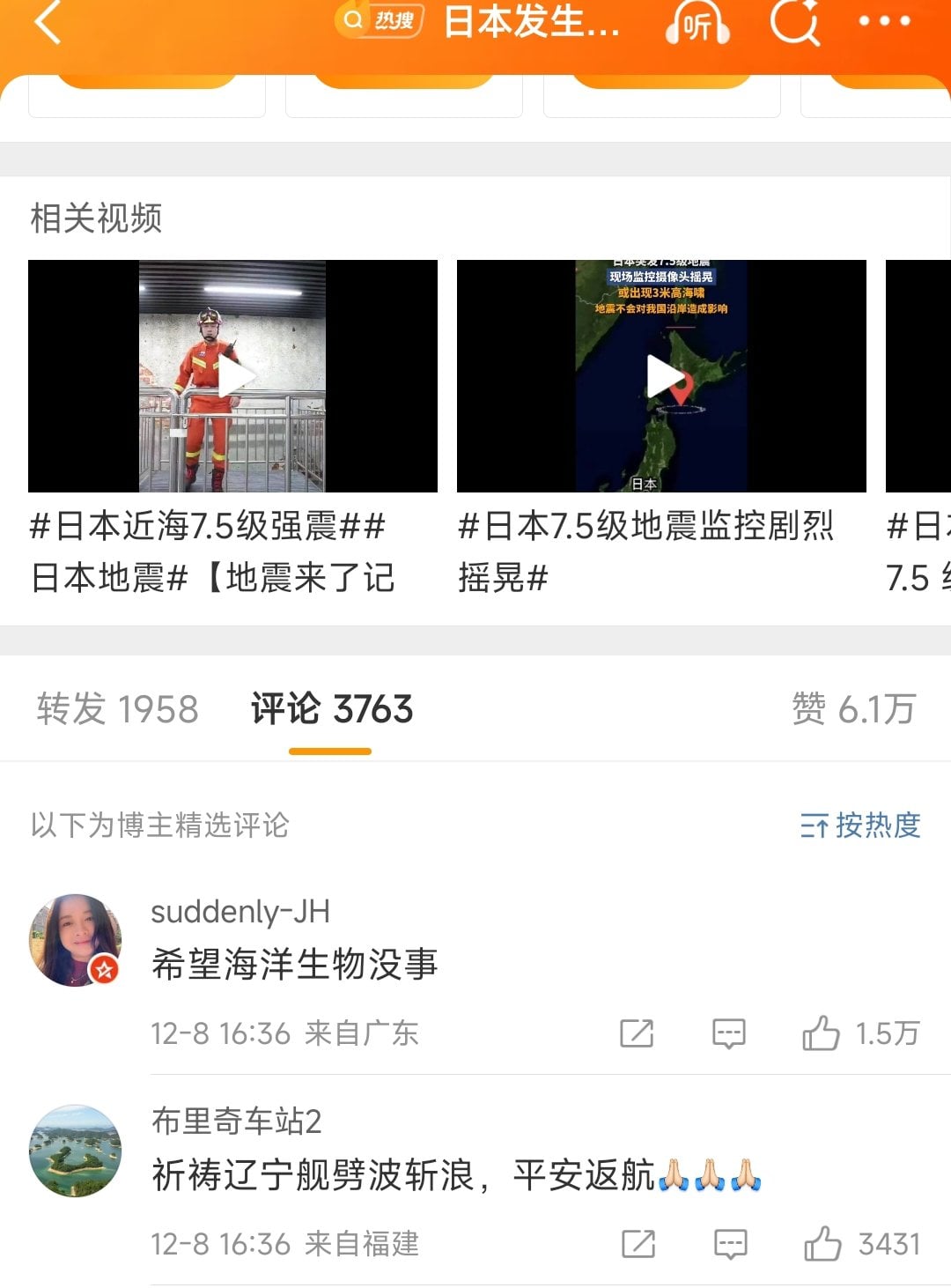Go back using the top-left arrow
The image size is (951, 1288).
pyautogui.click(x=48, y=22)
